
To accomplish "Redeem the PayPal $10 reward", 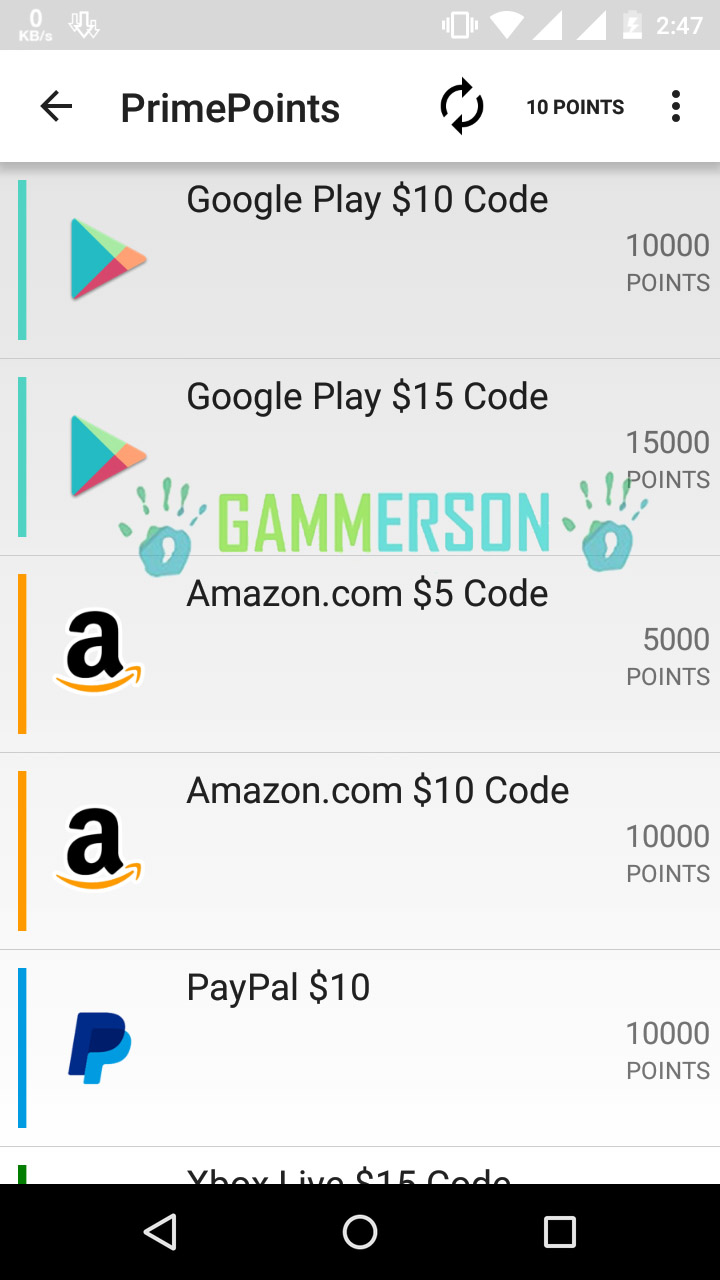I will tap(360, 1049).
